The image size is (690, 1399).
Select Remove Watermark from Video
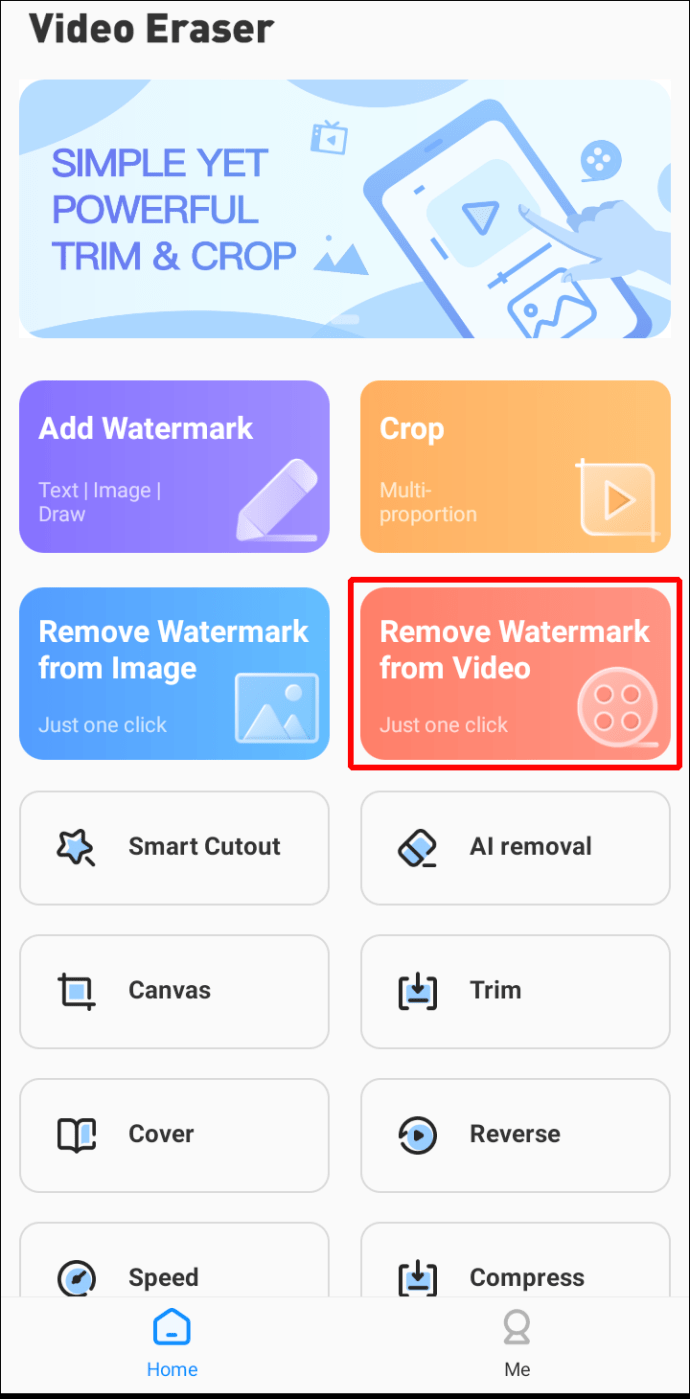515,674
